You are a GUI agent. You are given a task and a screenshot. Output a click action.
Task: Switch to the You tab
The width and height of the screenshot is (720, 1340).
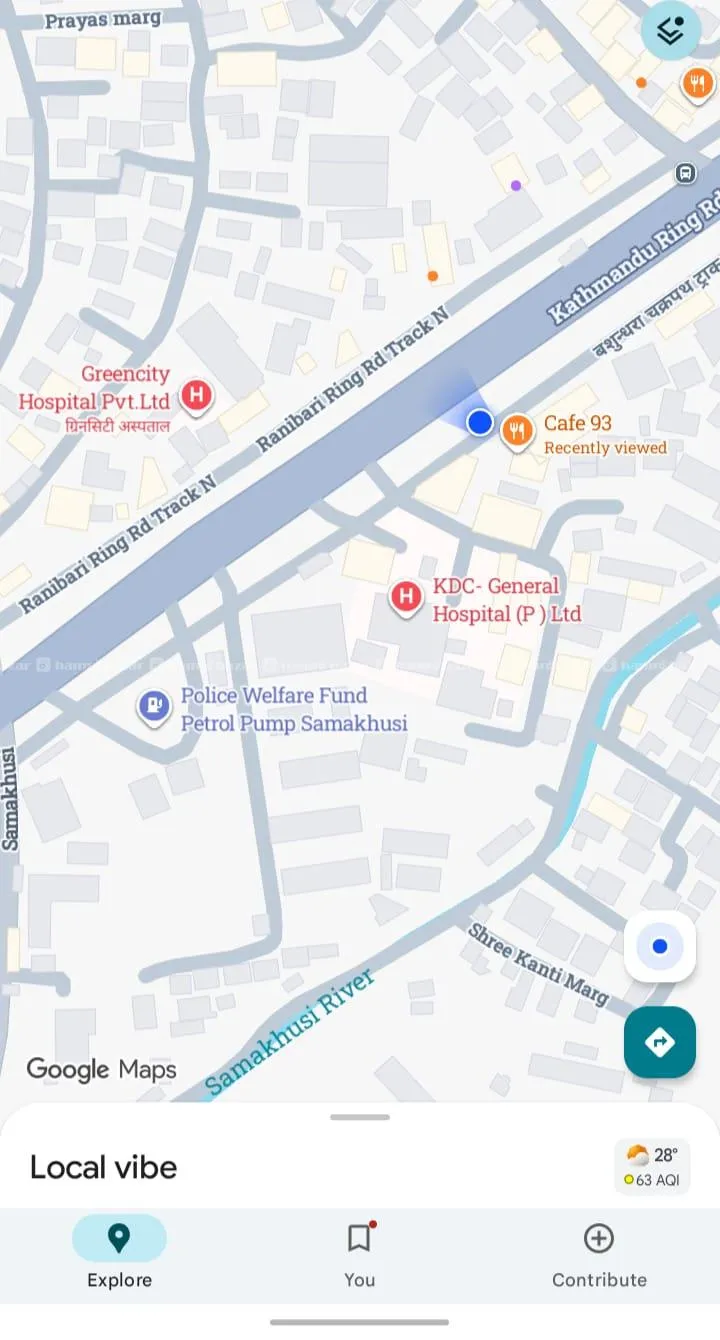click(x=360, y=1256)
